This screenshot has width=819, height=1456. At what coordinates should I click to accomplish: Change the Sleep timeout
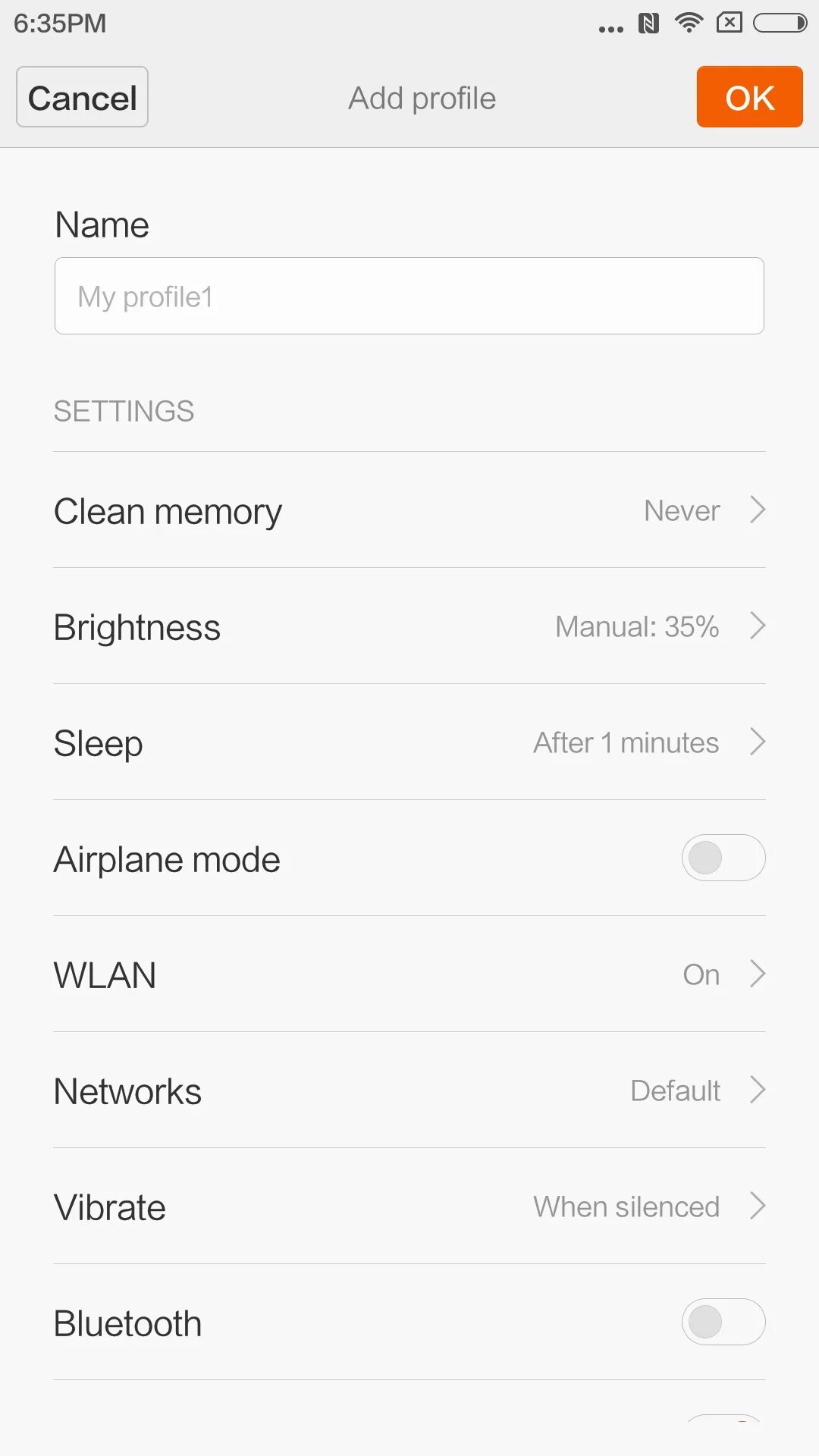[409, 742]
